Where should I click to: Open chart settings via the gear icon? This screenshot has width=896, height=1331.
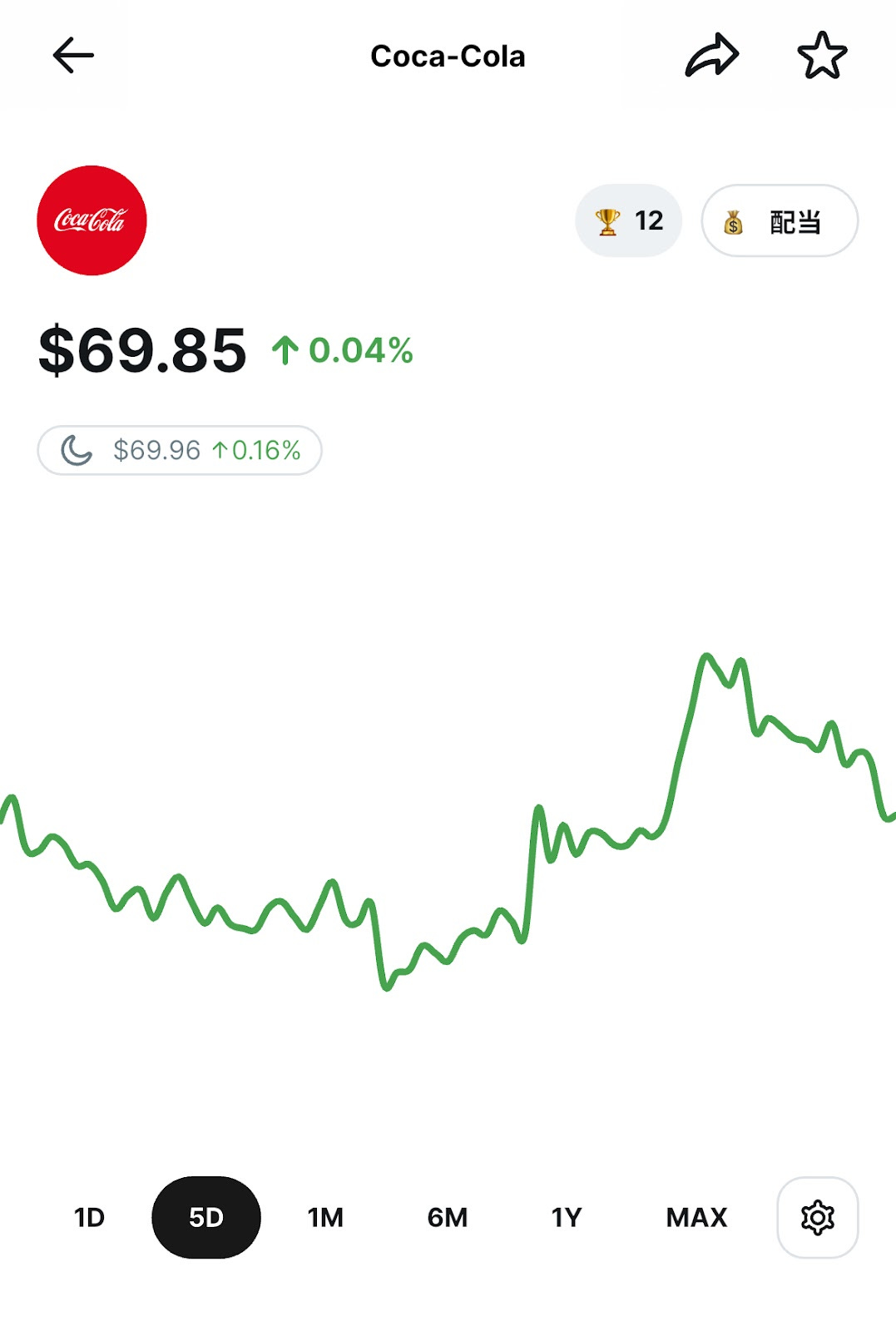coord(819,1217)
